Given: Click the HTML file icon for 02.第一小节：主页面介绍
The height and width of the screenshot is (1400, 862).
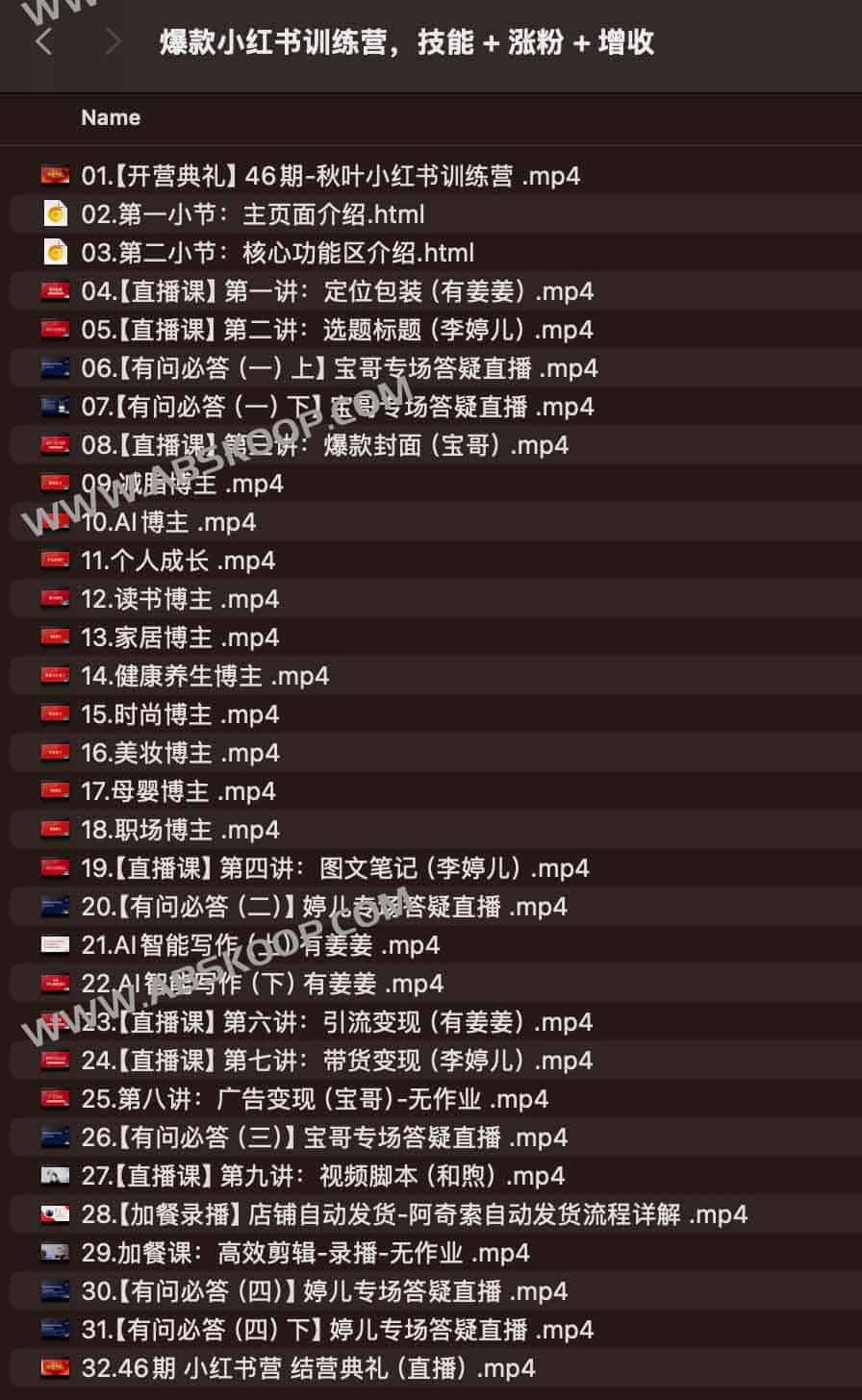Looking at the screenshot, I should pyautogui.click(x=55, y=213).
